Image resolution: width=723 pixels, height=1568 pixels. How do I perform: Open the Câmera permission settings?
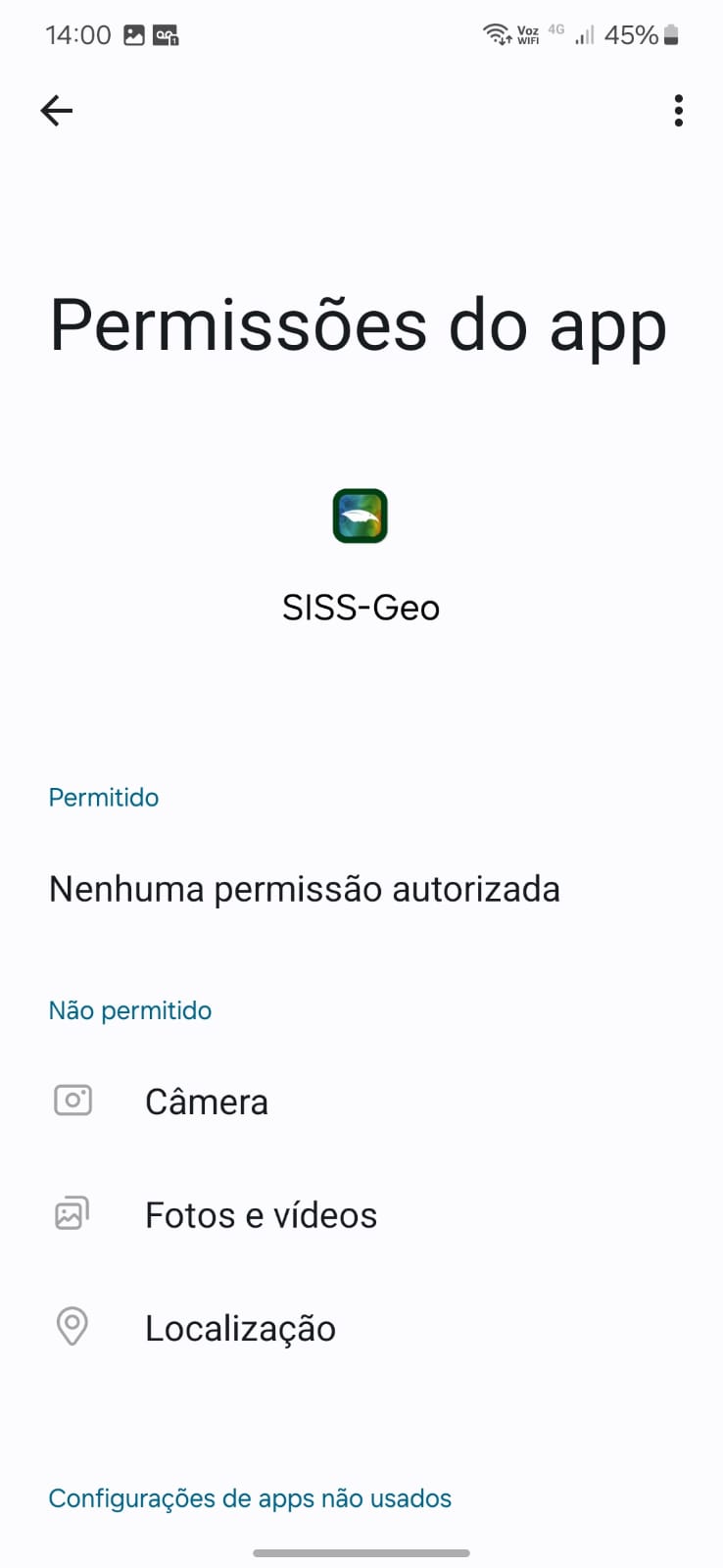tap(207, 1101)
